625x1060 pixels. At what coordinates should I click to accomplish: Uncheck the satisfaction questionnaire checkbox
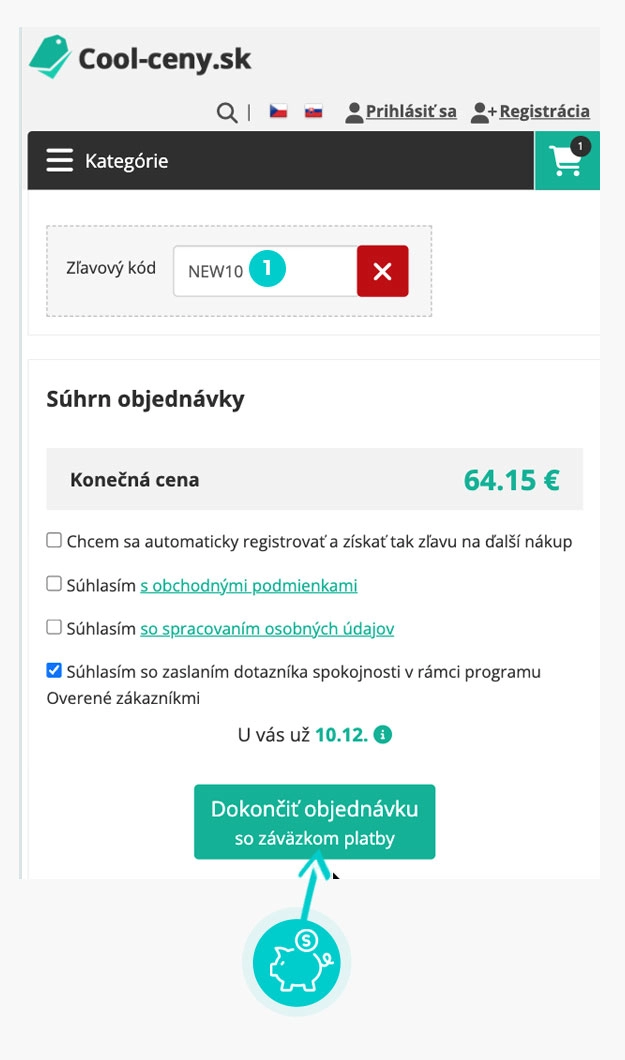point(54,671)
